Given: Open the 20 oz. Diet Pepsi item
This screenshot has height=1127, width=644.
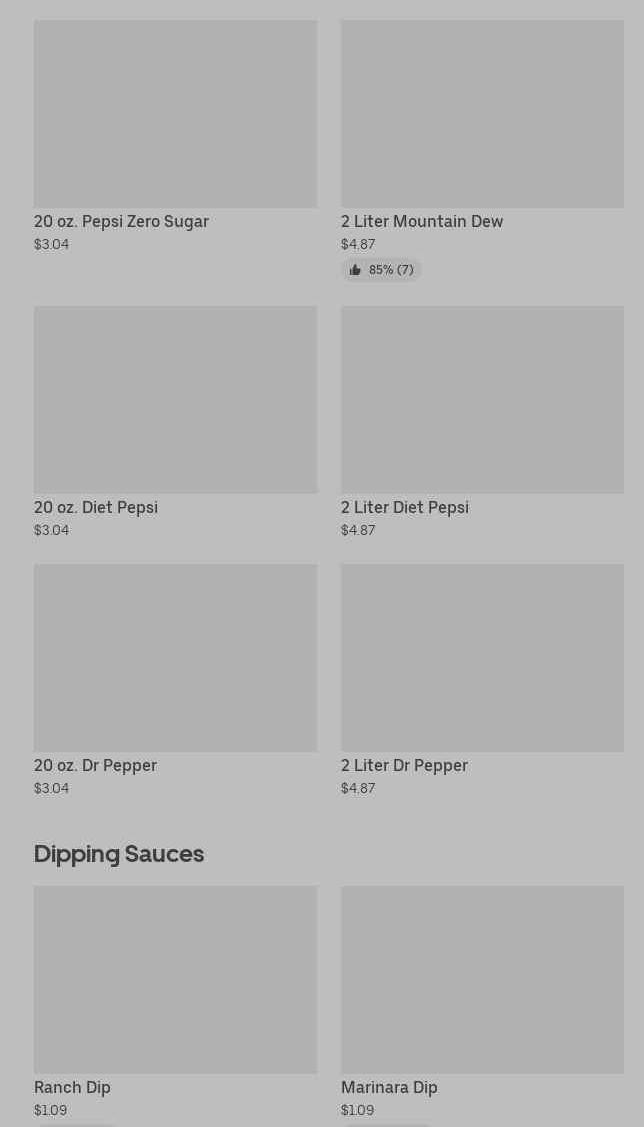Looking at the screenshot, I should pyautogui.click(x=175, y=423).
